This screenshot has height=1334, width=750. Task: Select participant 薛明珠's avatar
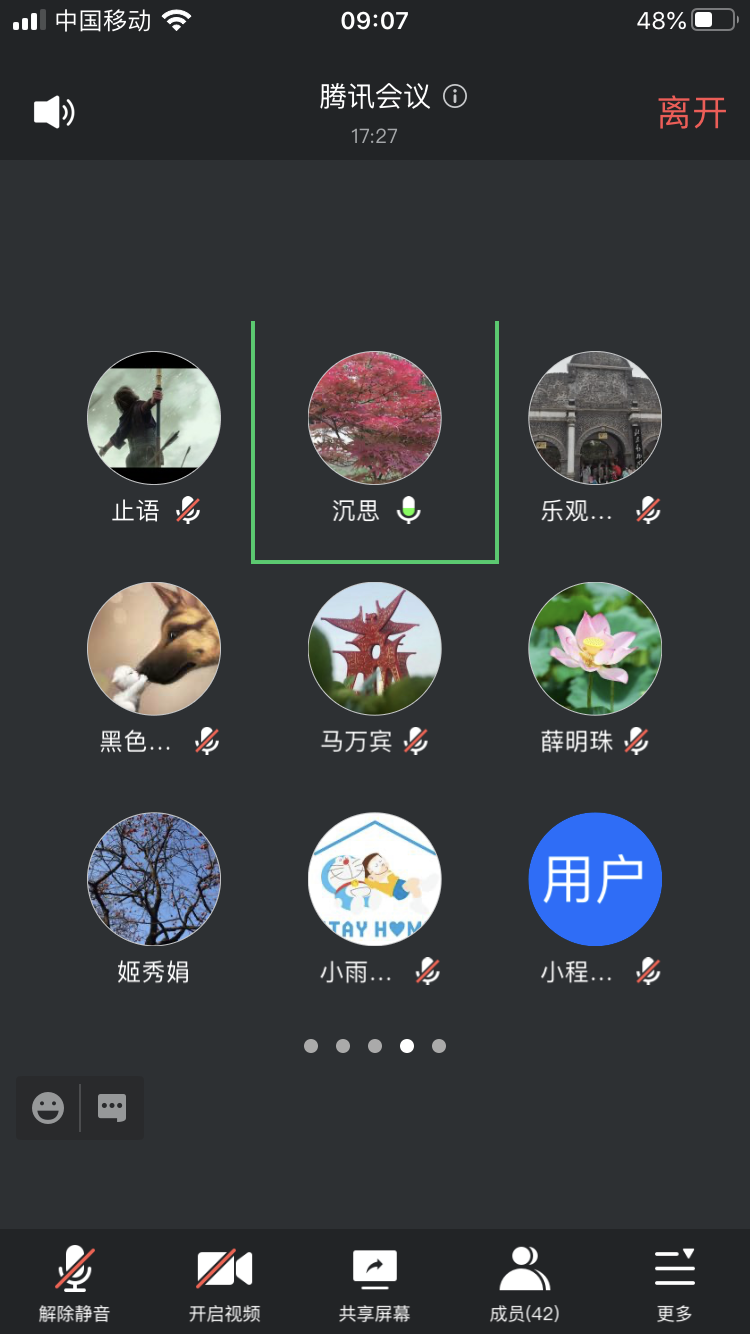pyautogui.click(x=595, y=649)
